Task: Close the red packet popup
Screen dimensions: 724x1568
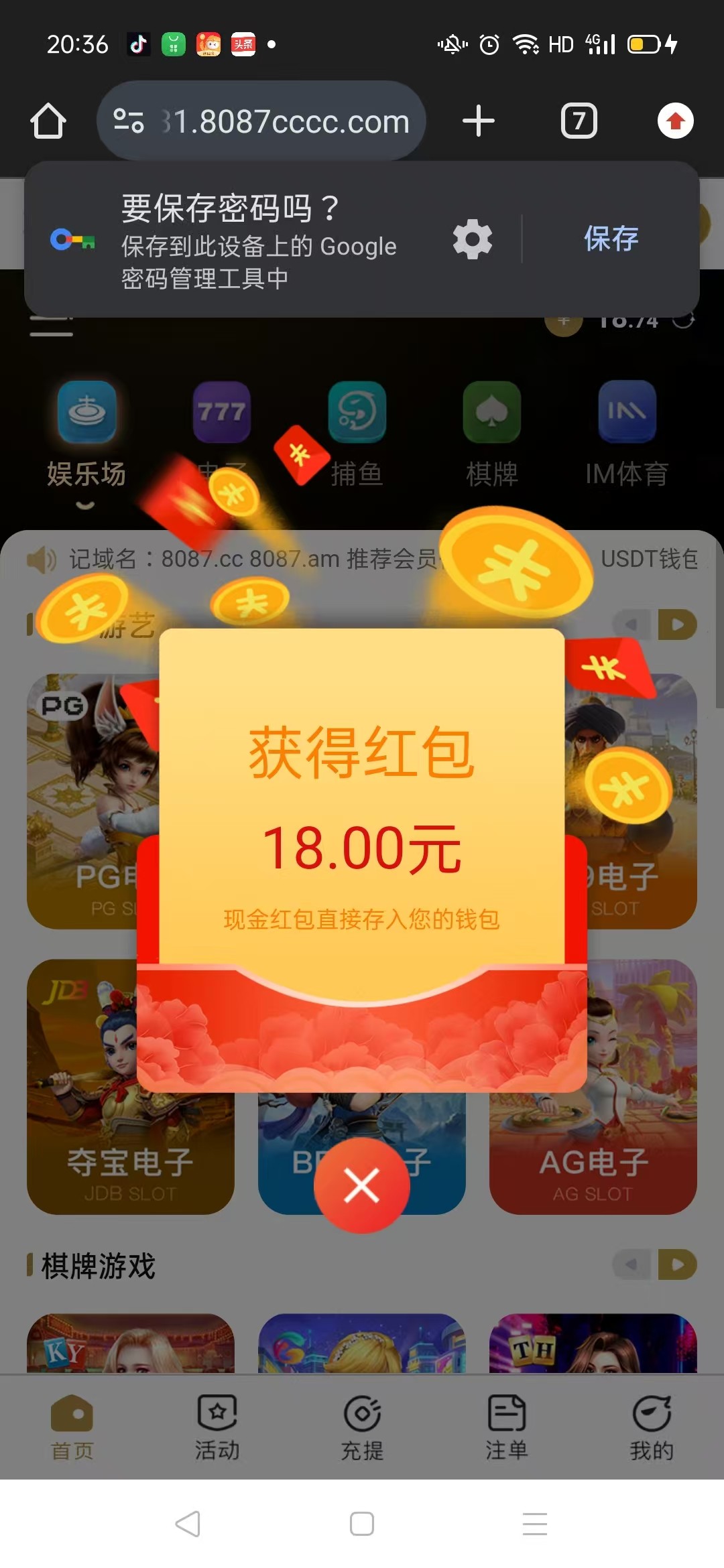Action: 361,1186
